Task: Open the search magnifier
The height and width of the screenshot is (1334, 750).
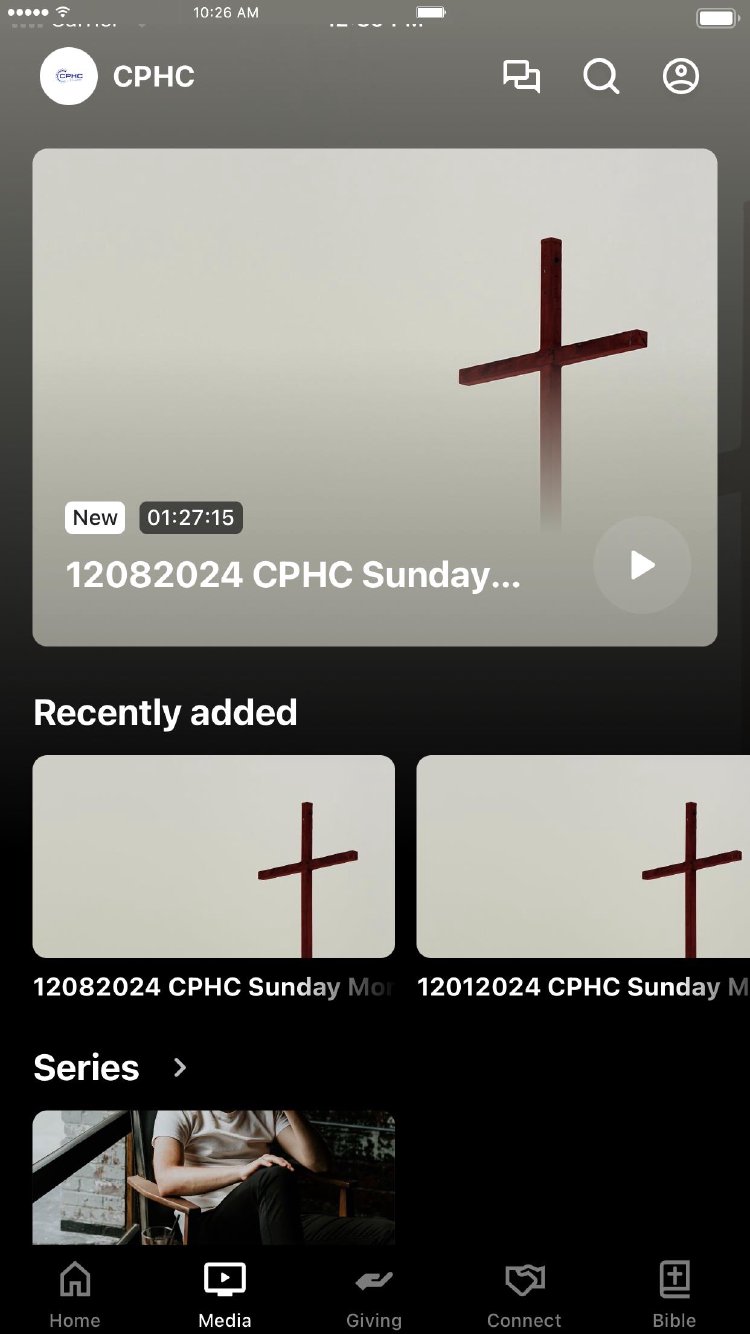Action: [x=601, y=77]
